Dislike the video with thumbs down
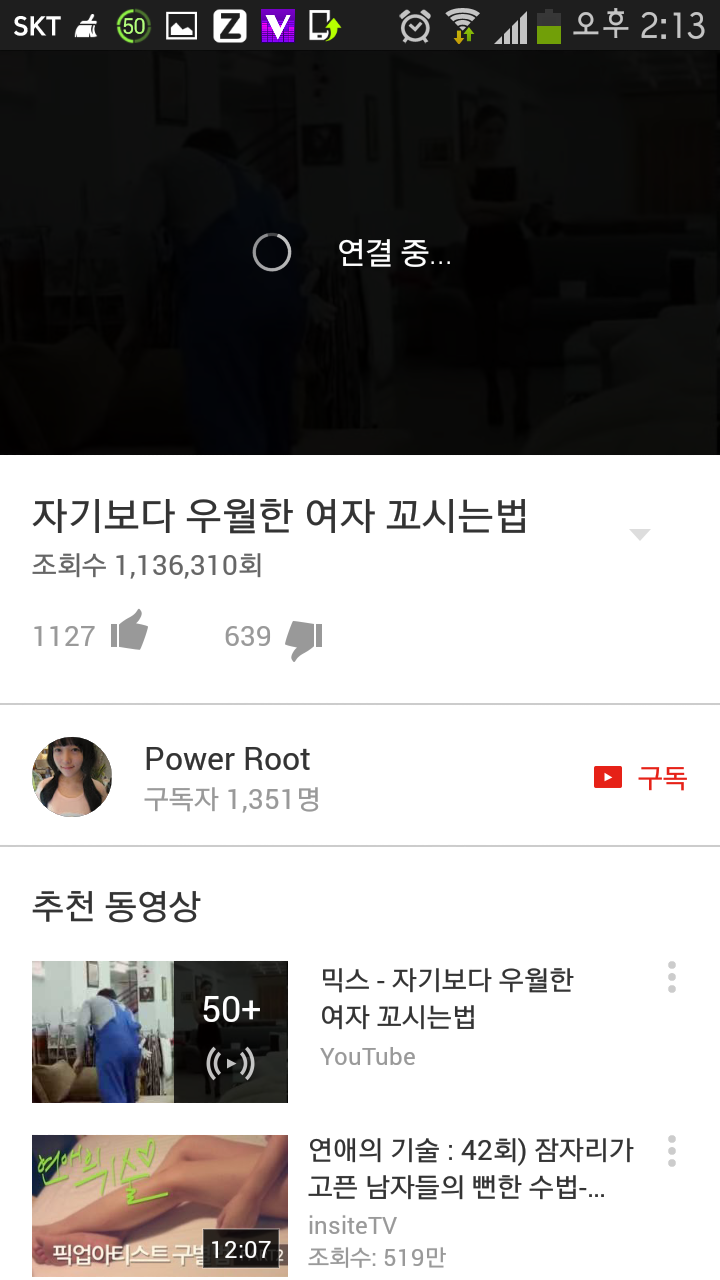The width and height of the screenshot is (720, 1280). click(303, 638)
